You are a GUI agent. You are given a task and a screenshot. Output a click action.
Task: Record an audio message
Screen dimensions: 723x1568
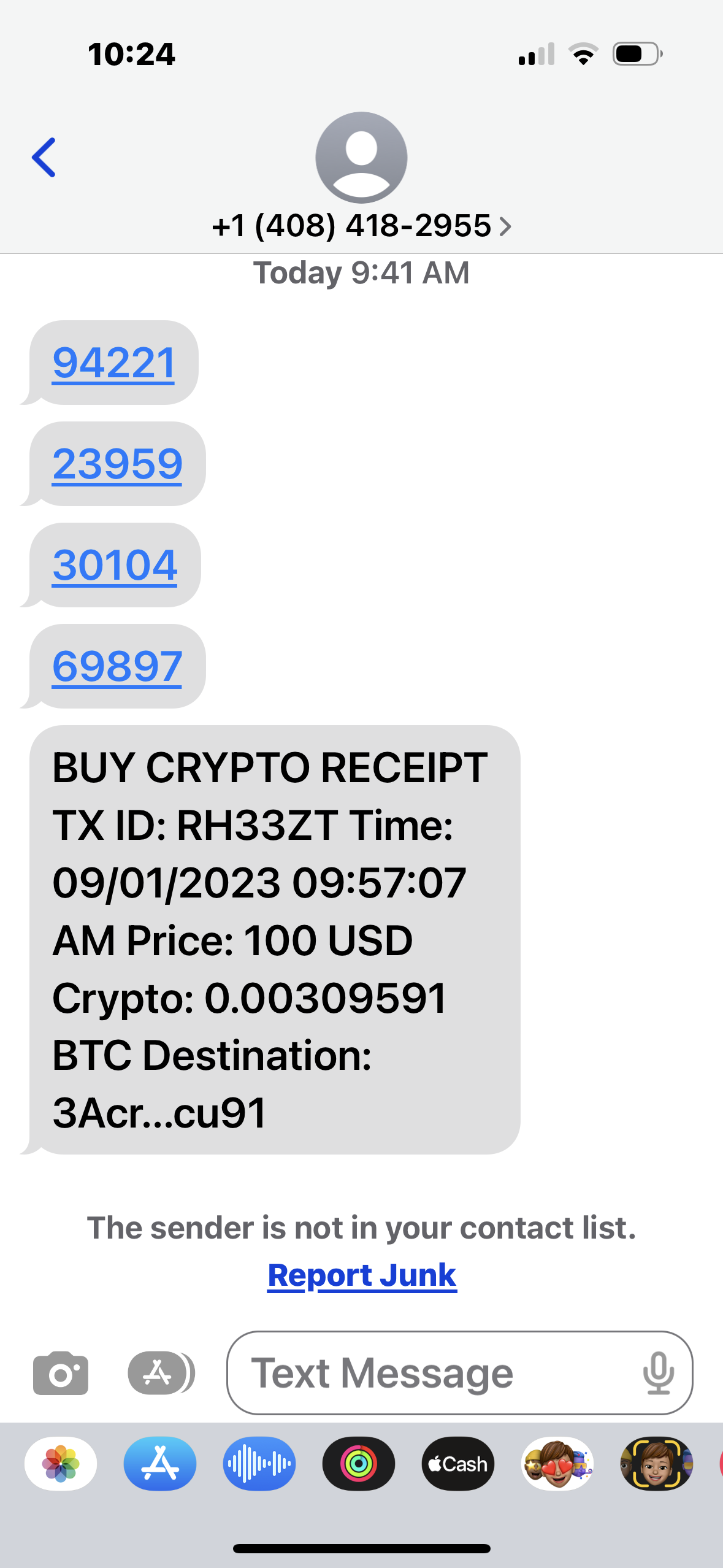click(x=259, y=1464)
